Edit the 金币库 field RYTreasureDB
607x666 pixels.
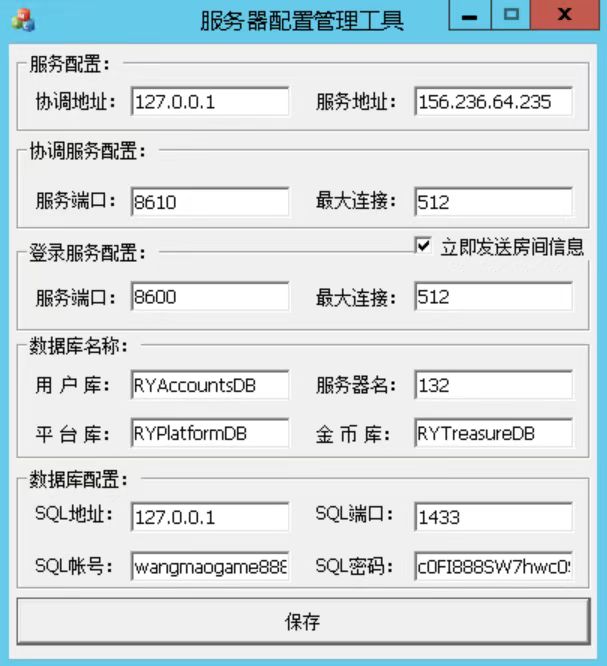point(493,433)
